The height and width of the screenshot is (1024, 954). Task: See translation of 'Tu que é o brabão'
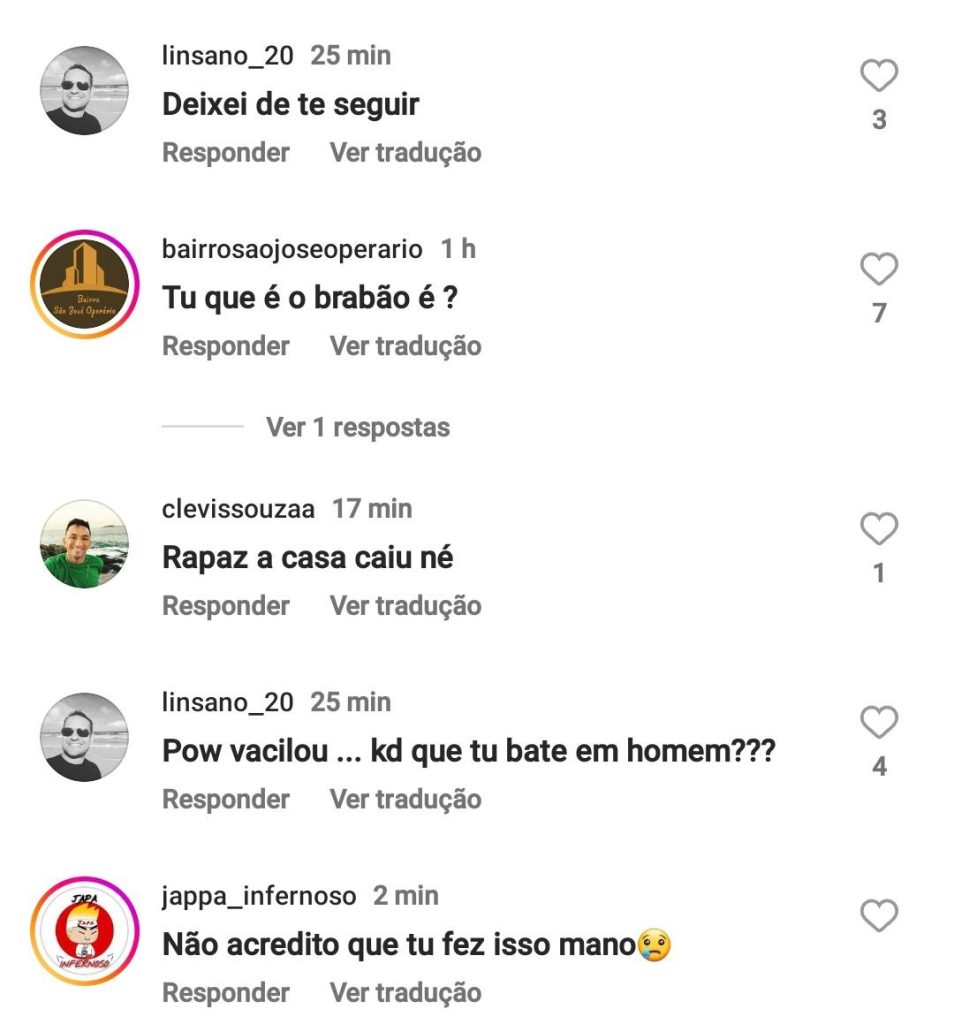(405, 346)
